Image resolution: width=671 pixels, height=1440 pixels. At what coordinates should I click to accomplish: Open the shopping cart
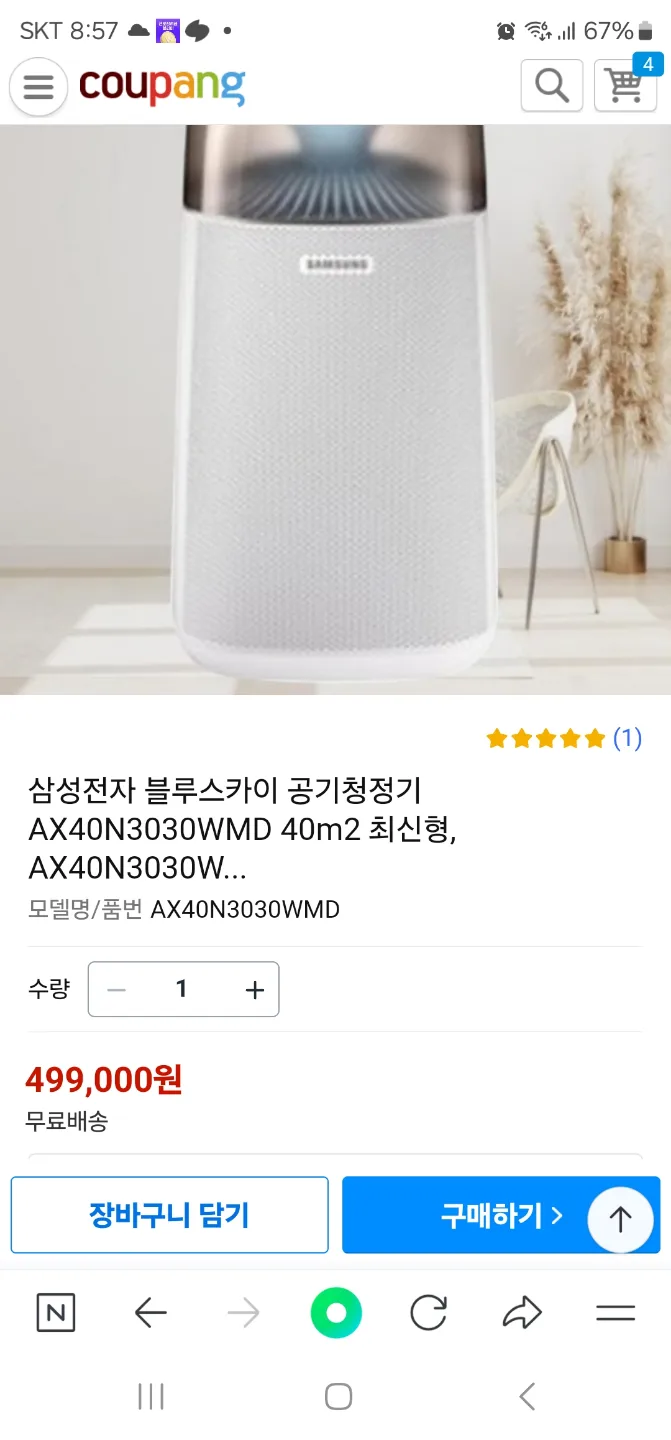[x=626, y=86]
